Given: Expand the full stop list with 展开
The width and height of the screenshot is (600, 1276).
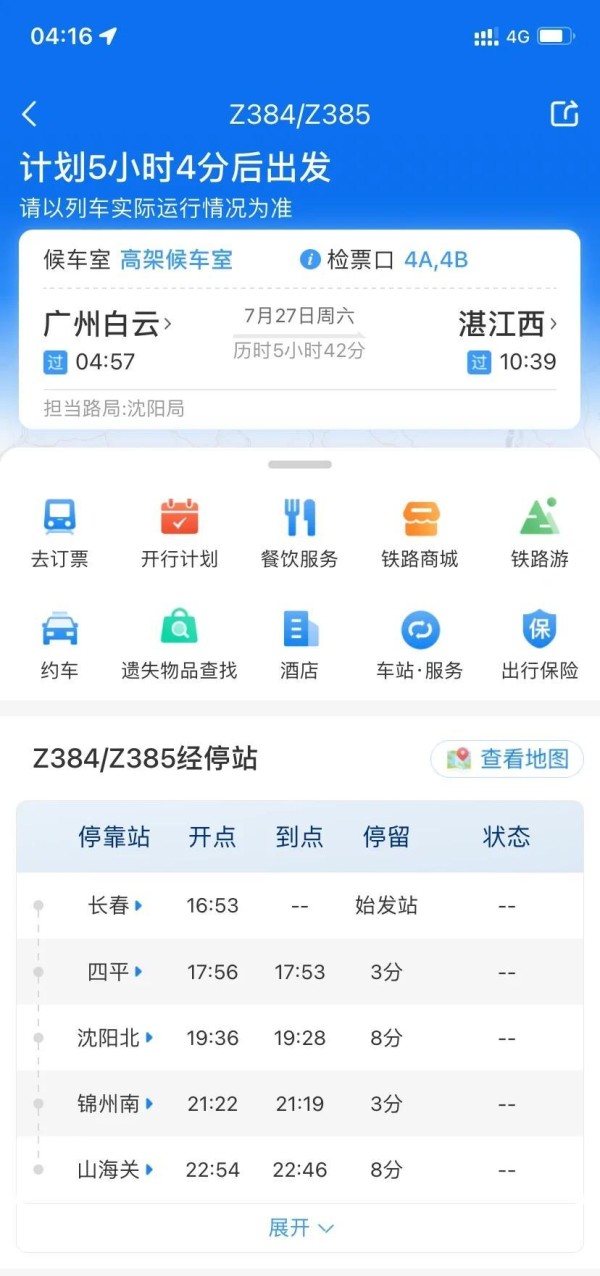Looking at the screenshot, I should point(300,1228).
